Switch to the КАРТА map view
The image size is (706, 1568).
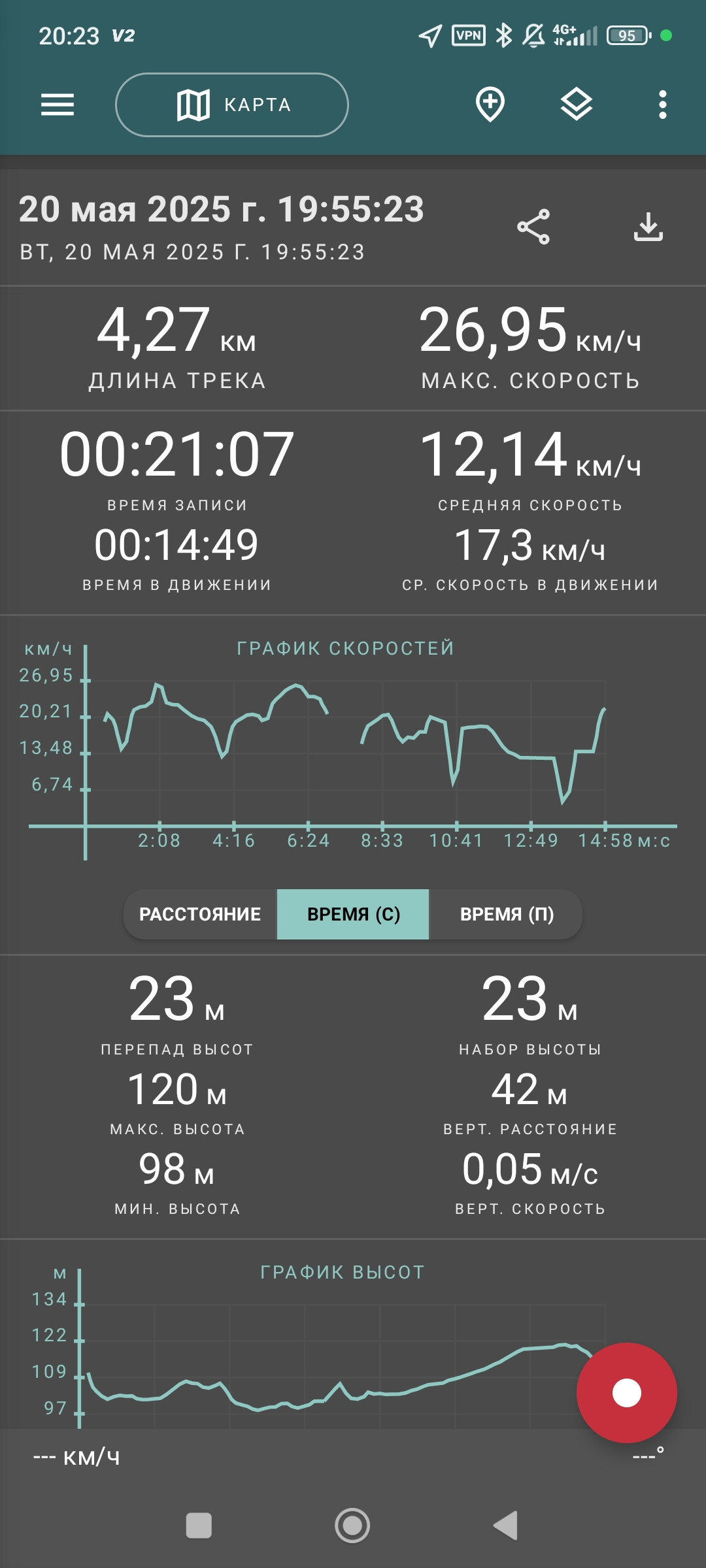pos(232,105)
